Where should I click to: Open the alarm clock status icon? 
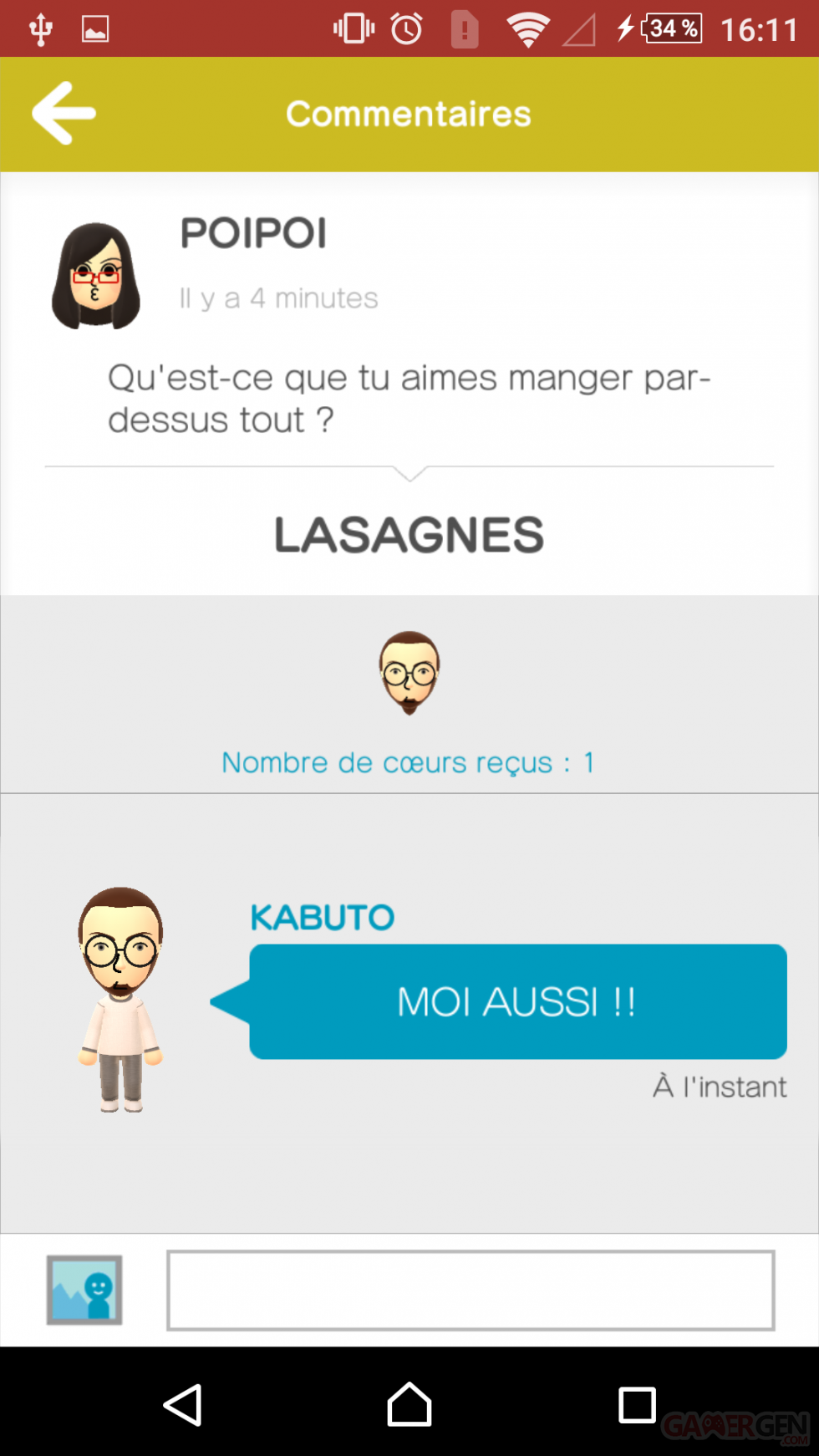pos(404,28)
